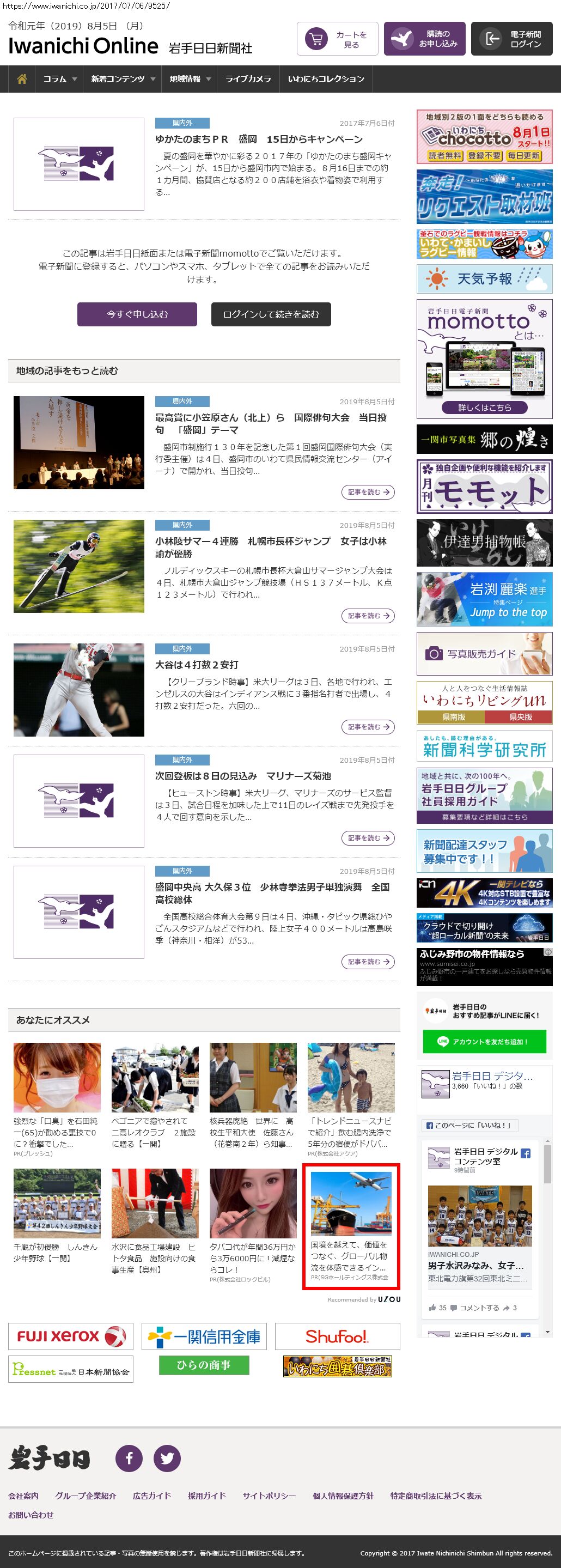Open the Twitter icon in footer
This screenshot has height=1568, width=561.
click(167, 1458)
